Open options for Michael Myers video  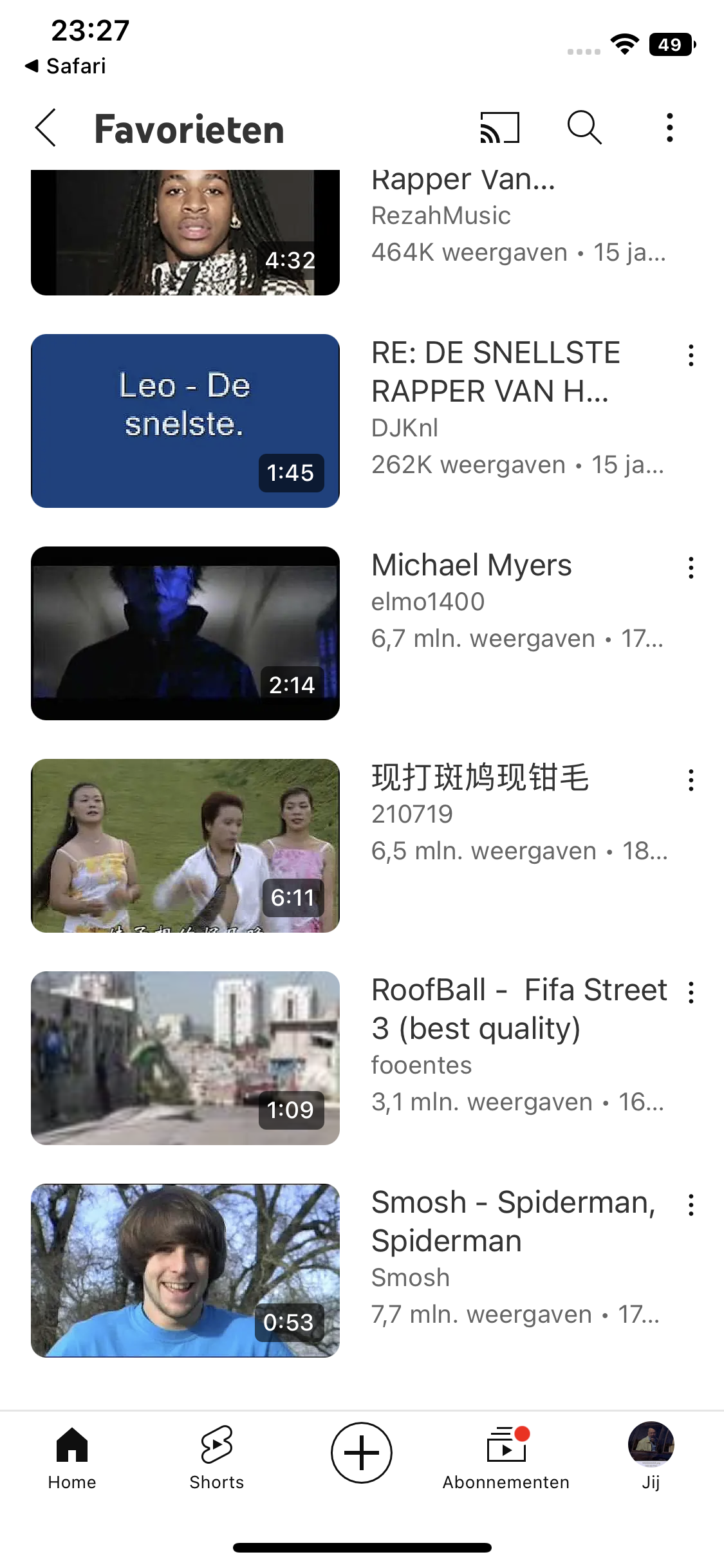(690, 568)
